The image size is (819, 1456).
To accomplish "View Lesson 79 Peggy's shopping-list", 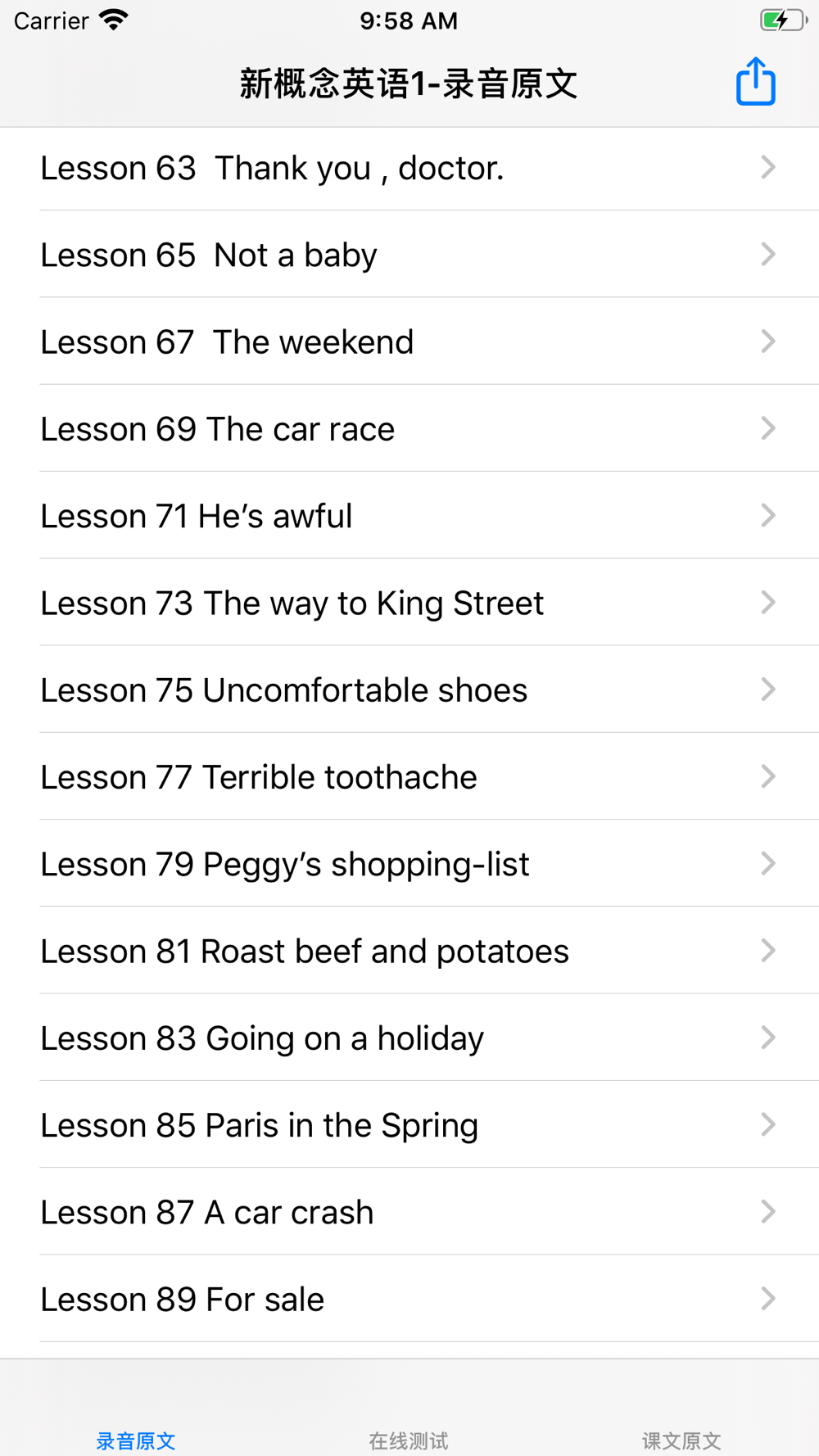I will pyautogui.click(x=409, y=863).
